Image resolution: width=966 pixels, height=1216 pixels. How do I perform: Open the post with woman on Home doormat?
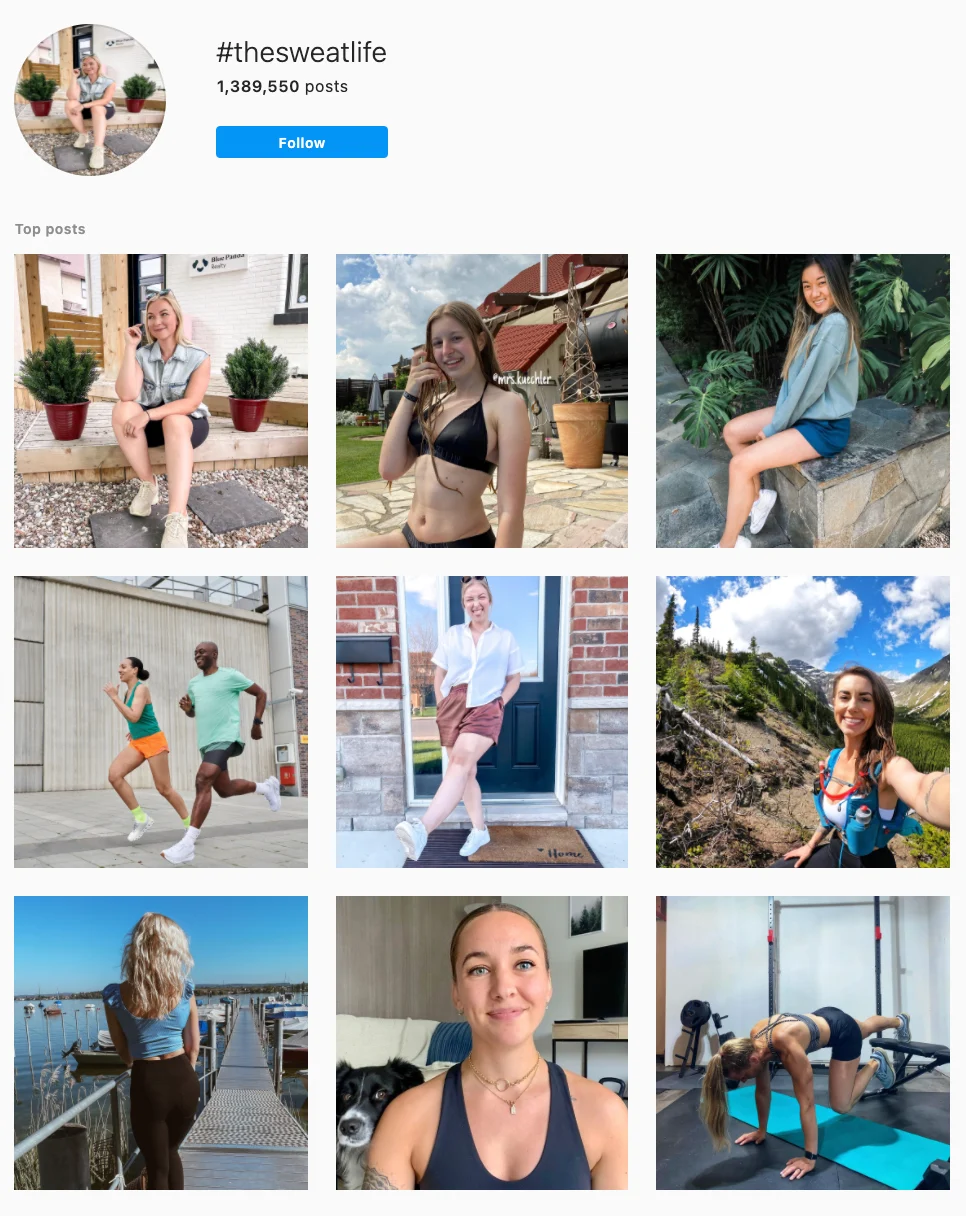(481, 721)
